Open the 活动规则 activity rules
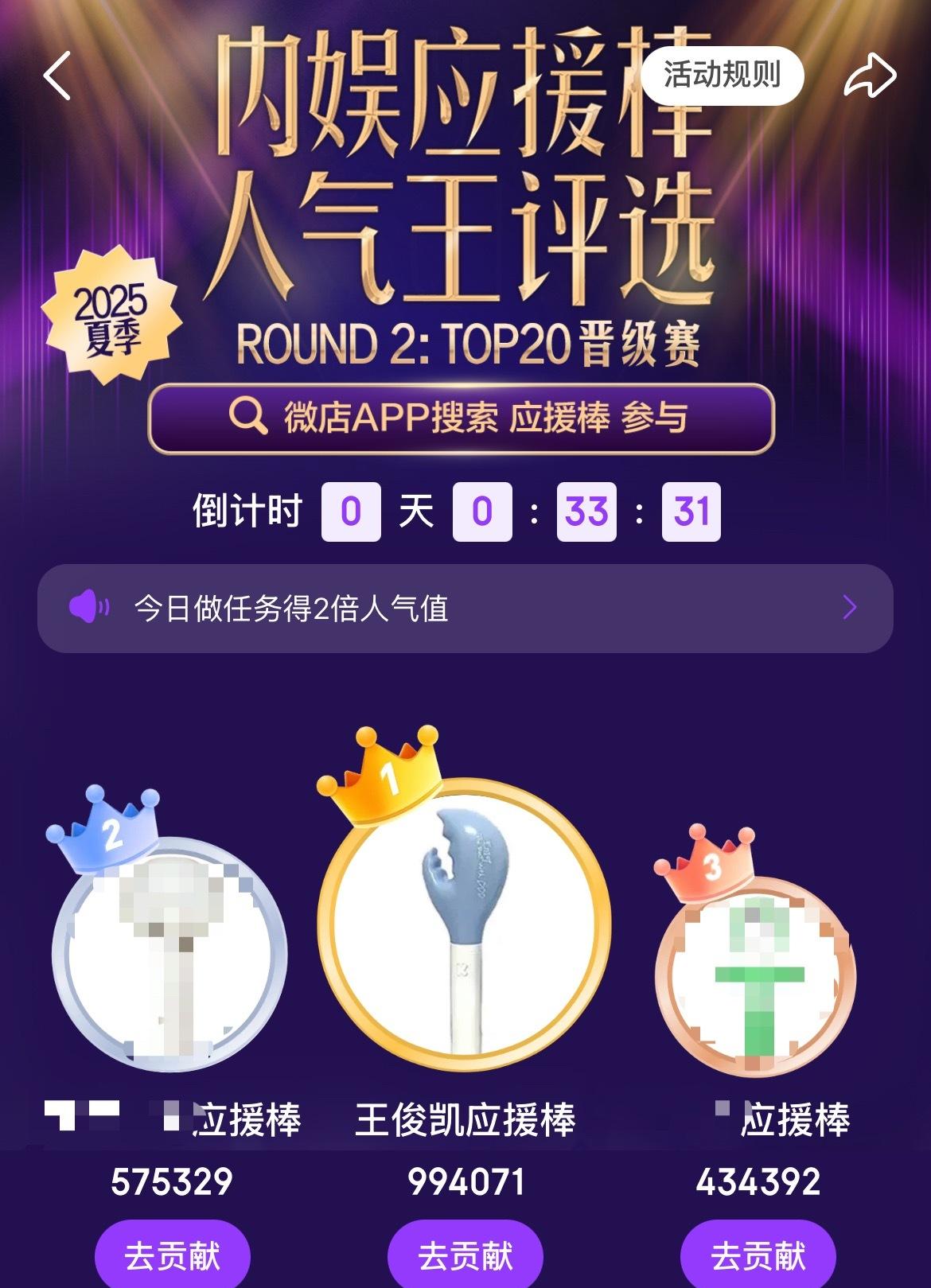The width and height of the screenshot is (931, 1288). (722, 75)
